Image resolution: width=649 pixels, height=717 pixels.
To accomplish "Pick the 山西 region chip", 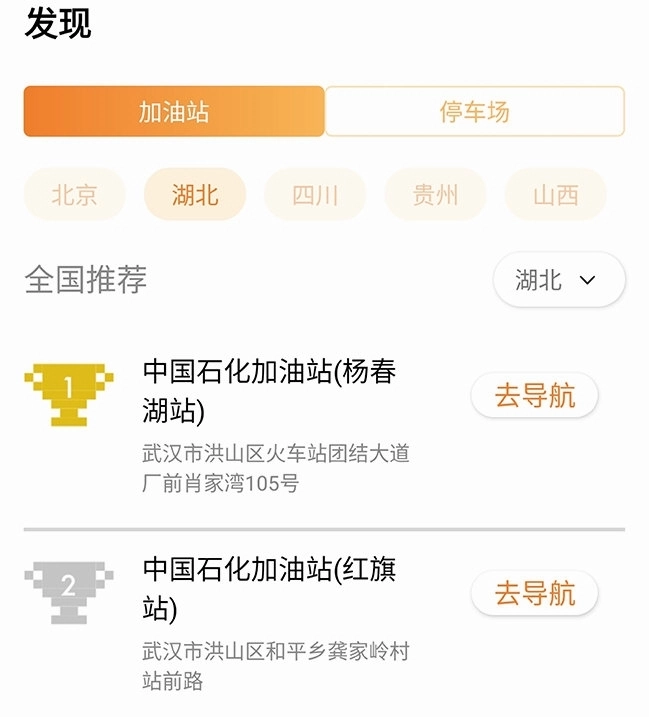I will (555, 194).
